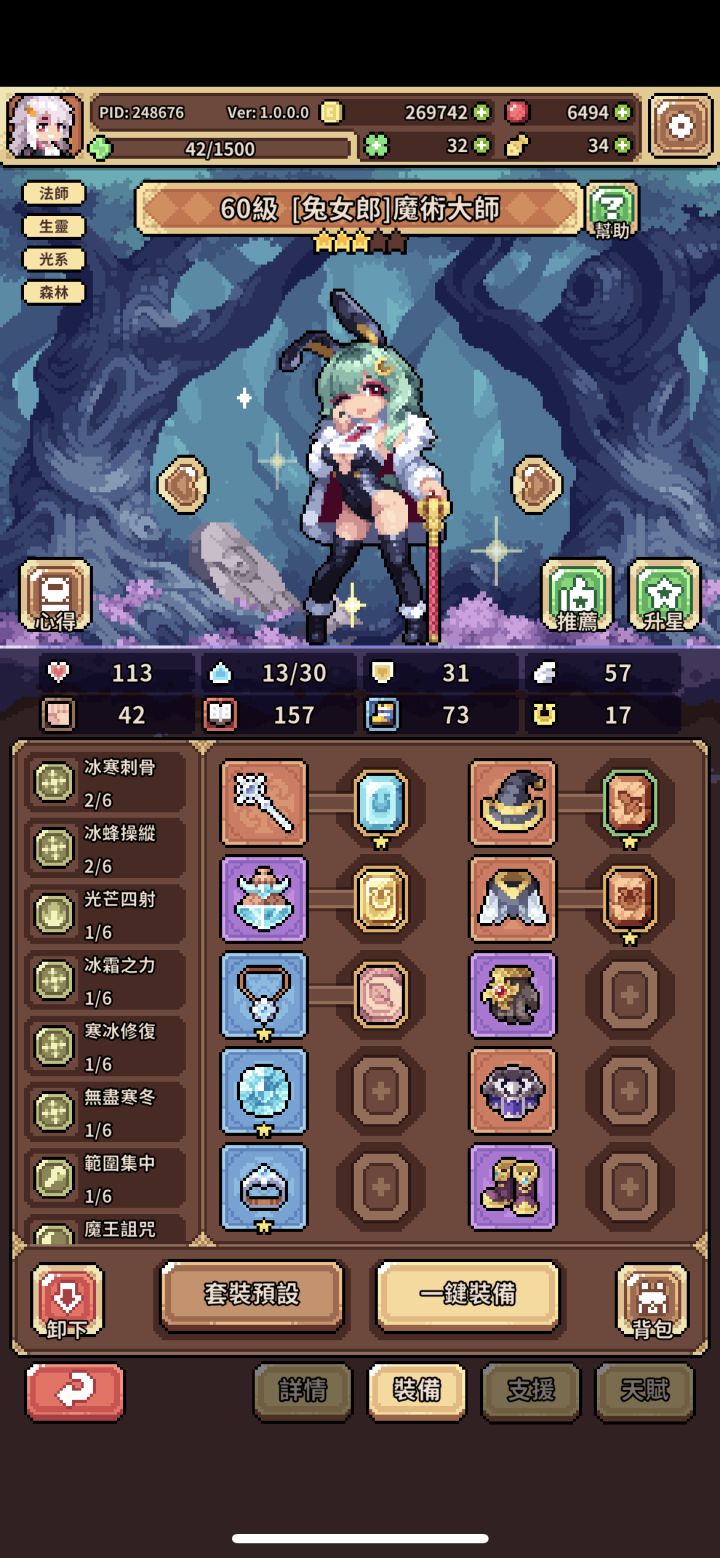
Task: Open the 心得 notes icon
Action: [x=55, y=593]
